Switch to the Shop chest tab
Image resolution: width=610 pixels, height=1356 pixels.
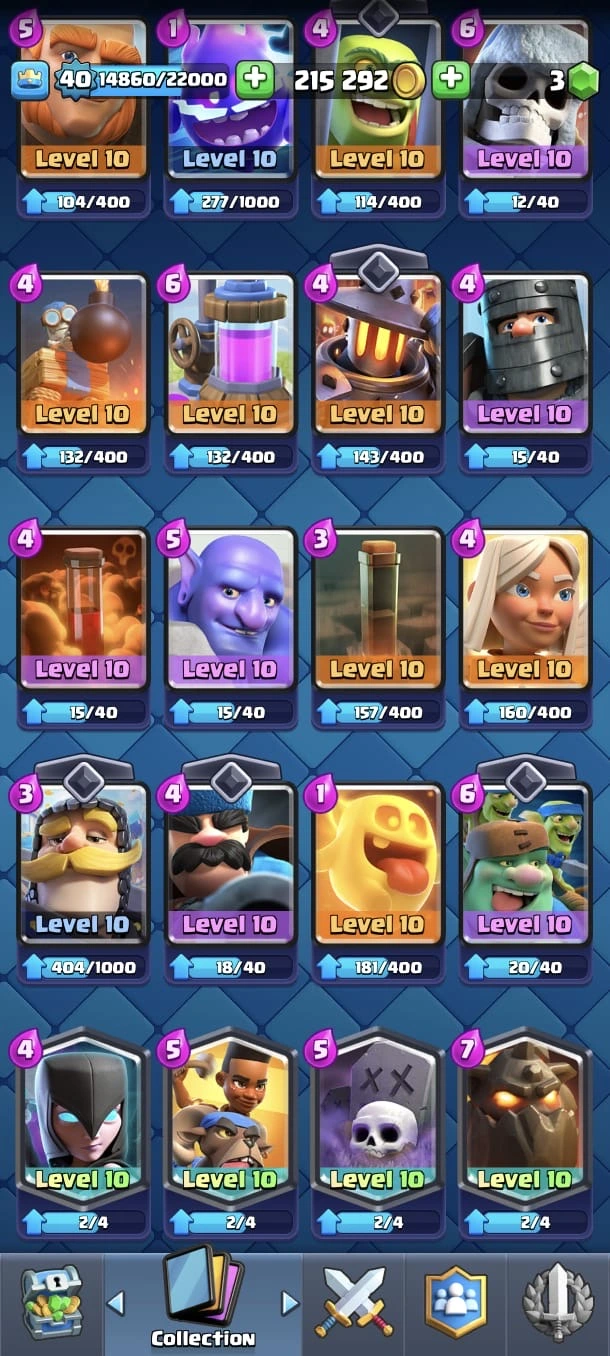[x=50, y=1303]
